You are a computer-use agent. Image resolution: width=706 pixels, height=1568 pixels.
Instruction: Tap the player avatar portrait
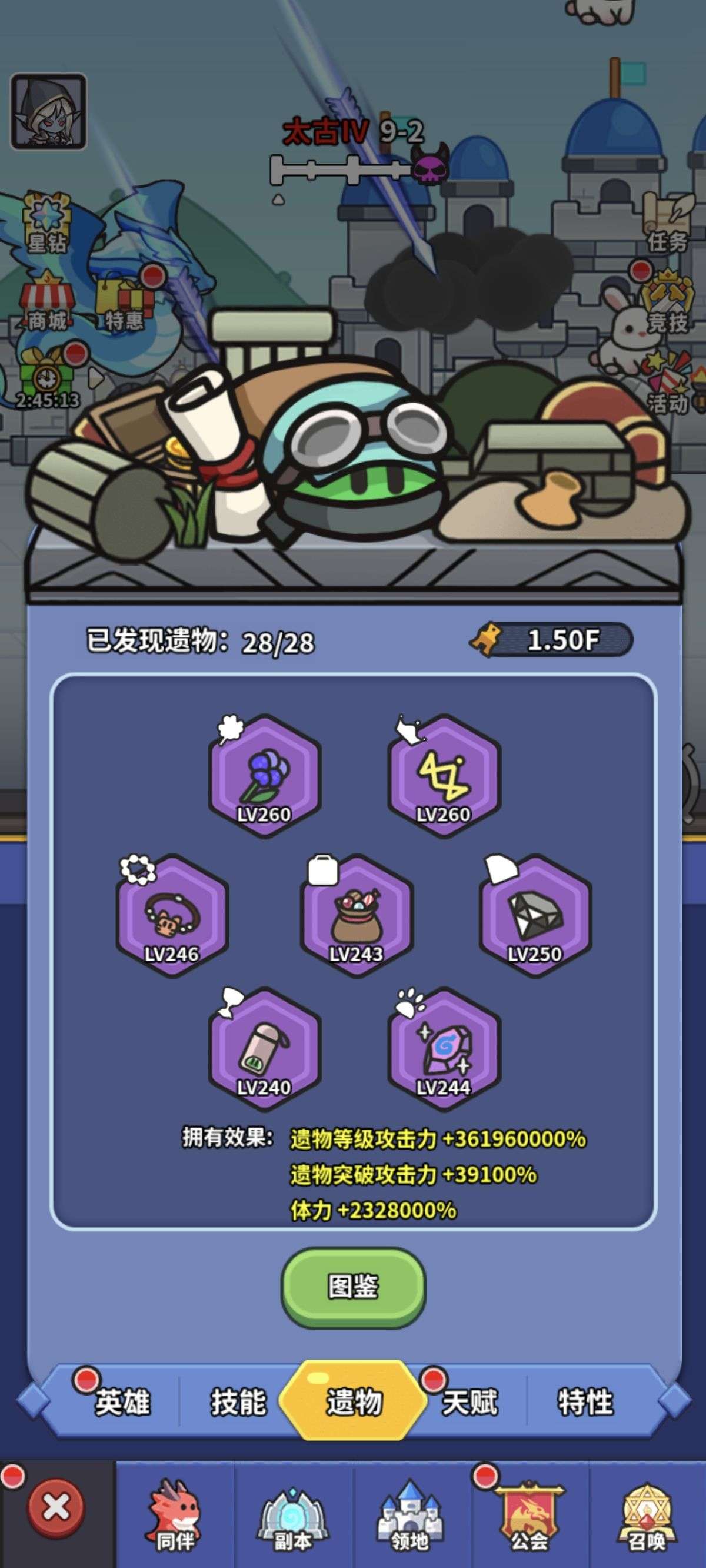[49, 111]
